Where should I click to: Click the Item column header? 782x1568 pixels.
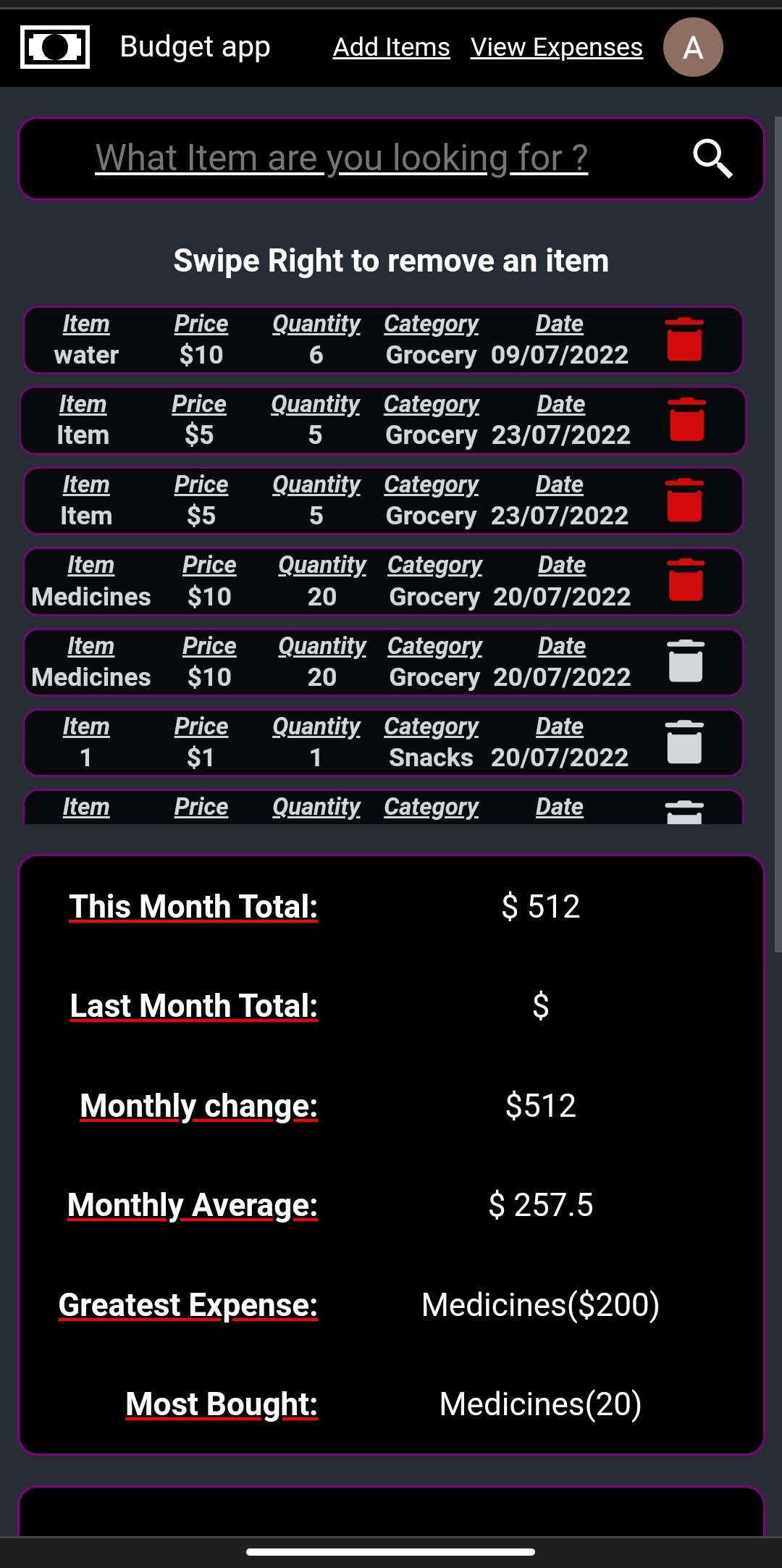tap(85, 323)
